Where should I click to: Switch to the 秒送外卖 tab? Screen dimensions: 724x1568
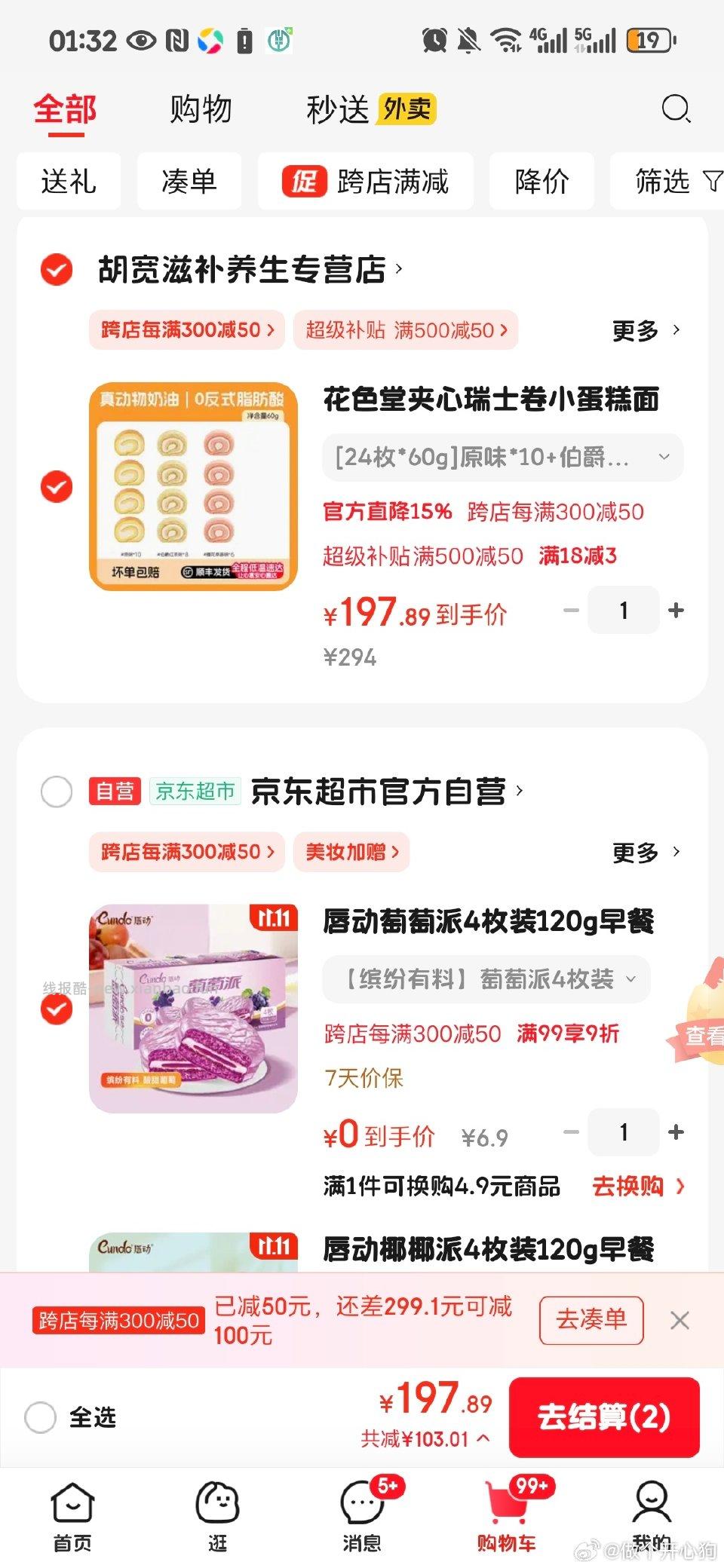pyautogui.click(x=368, y=110)
